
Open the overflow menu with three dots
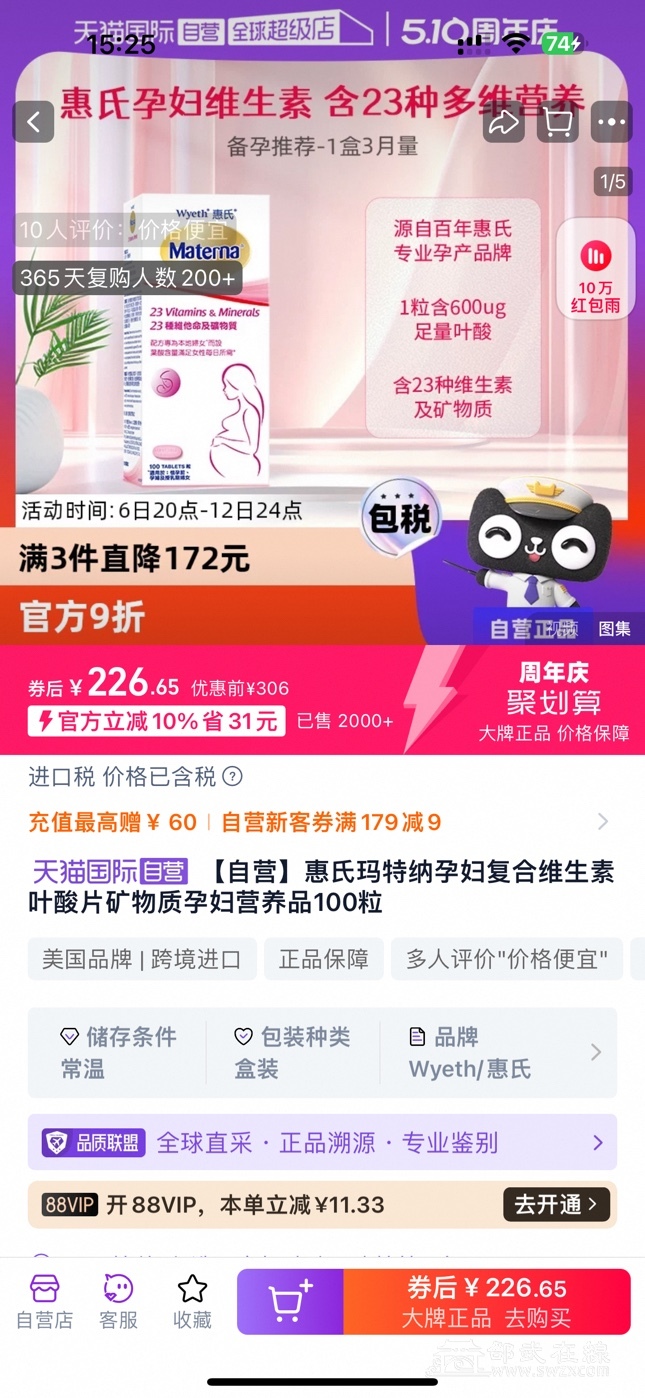[611, 122]
